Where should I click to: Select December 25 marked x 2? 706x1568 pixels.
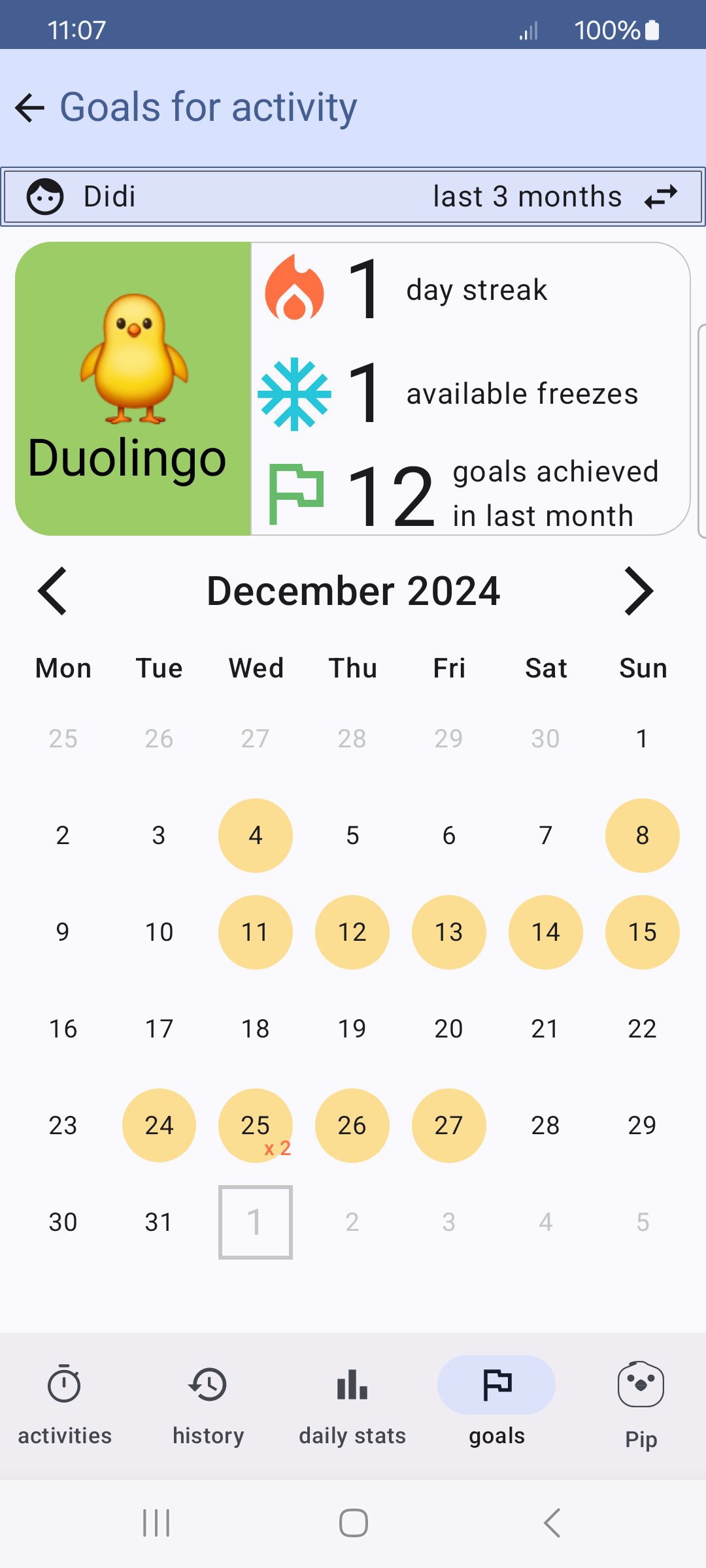click(x=256, y=1126)
